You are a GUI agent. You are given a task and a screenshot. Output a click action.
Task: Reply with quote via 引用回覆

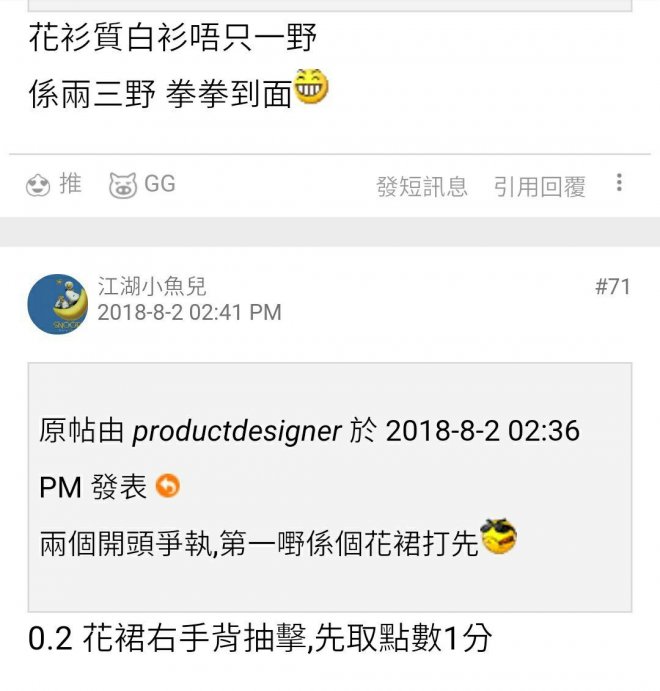[x=539, y=186]
